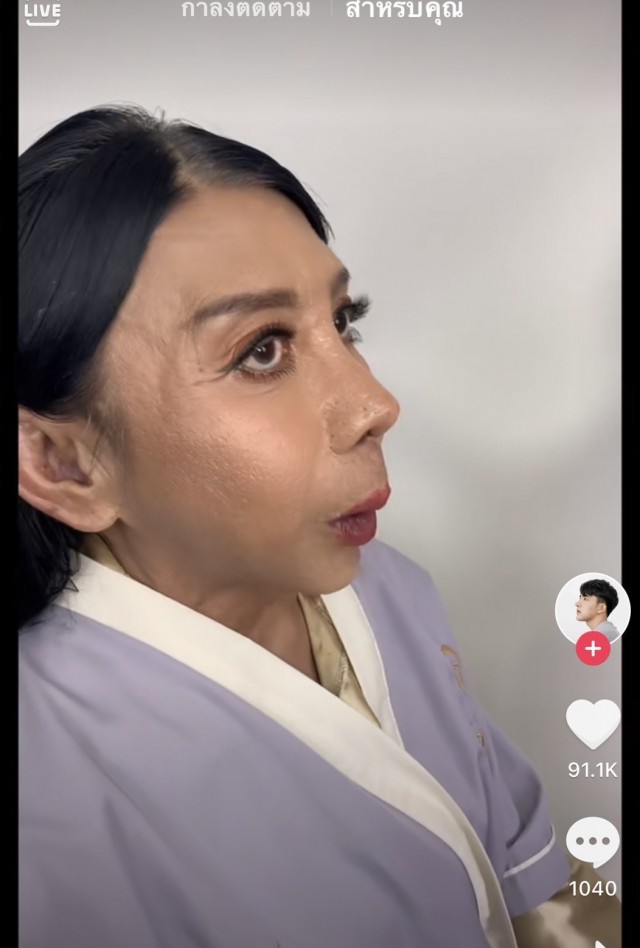Image resolution: width=640 pixels, height=948 pixels.
Task: Open the creator's profile picture
Action: 592,606
